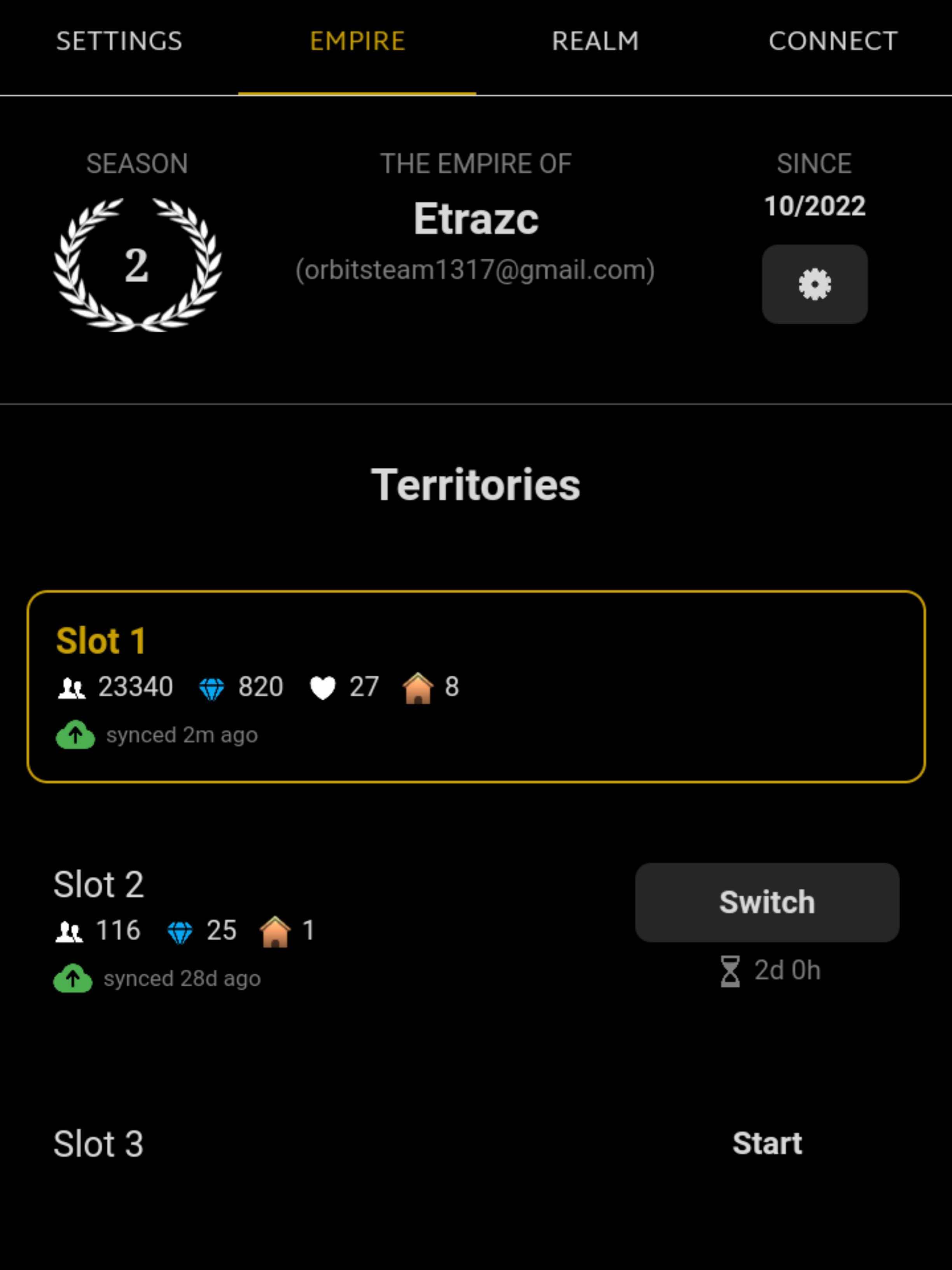Viewport: 952px width, 1270px height.
Task: Open the Realm tab
Action: pos(595,41)
